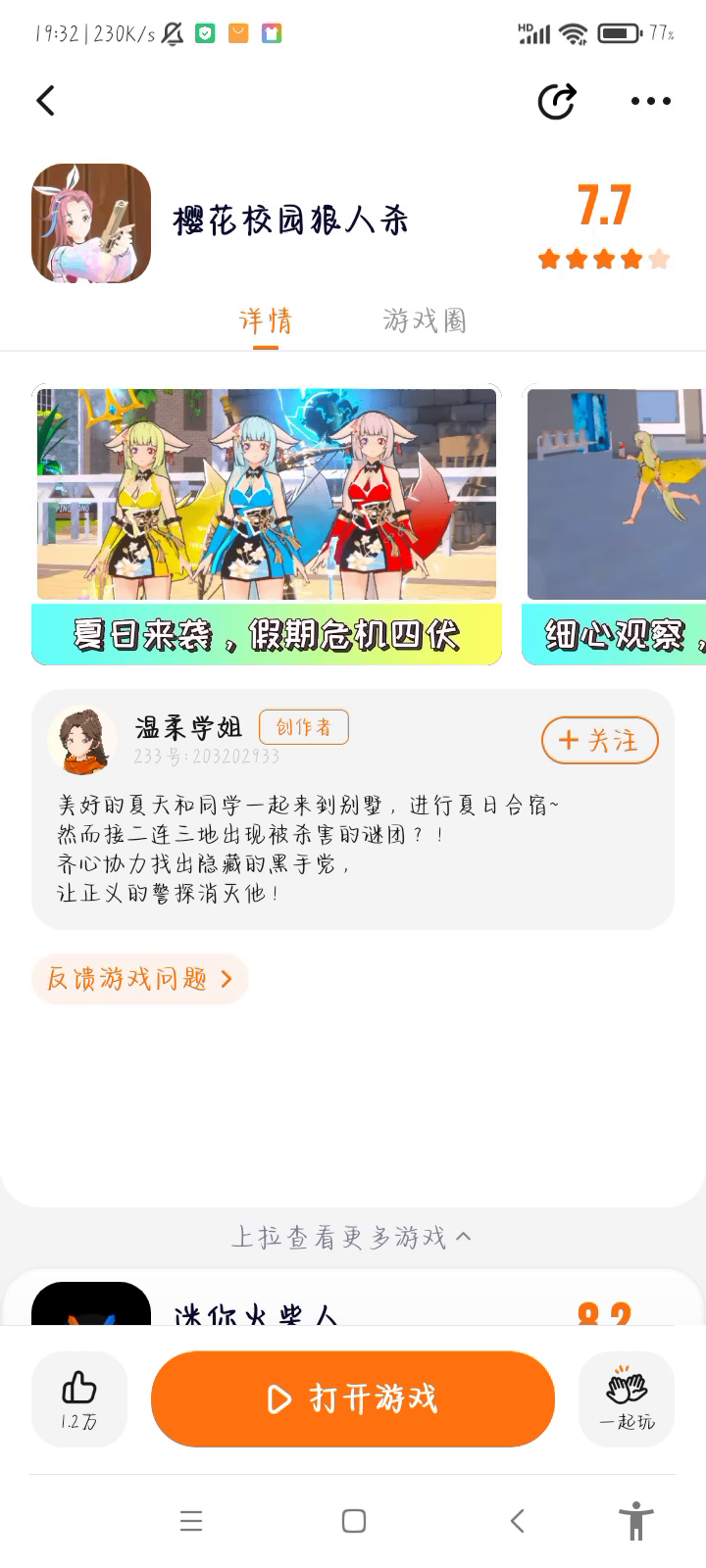Like the game with thumbs-up button

[x=79, y=1398]
